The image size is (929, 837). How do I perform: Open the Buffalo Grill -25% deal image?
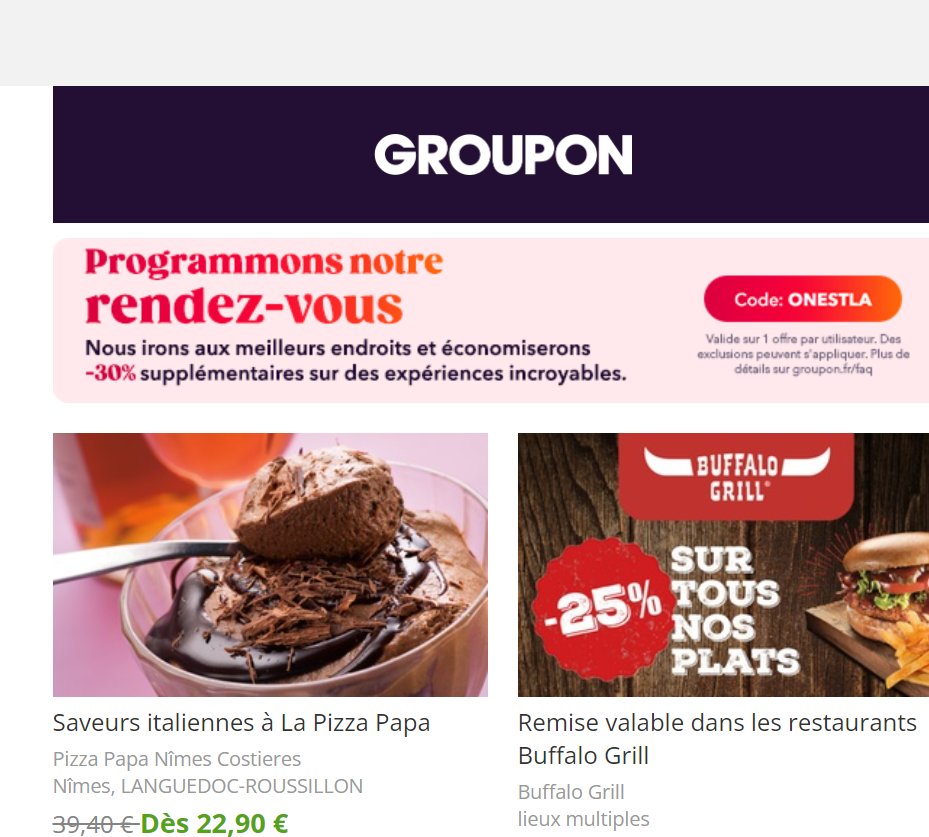(723, 565)
